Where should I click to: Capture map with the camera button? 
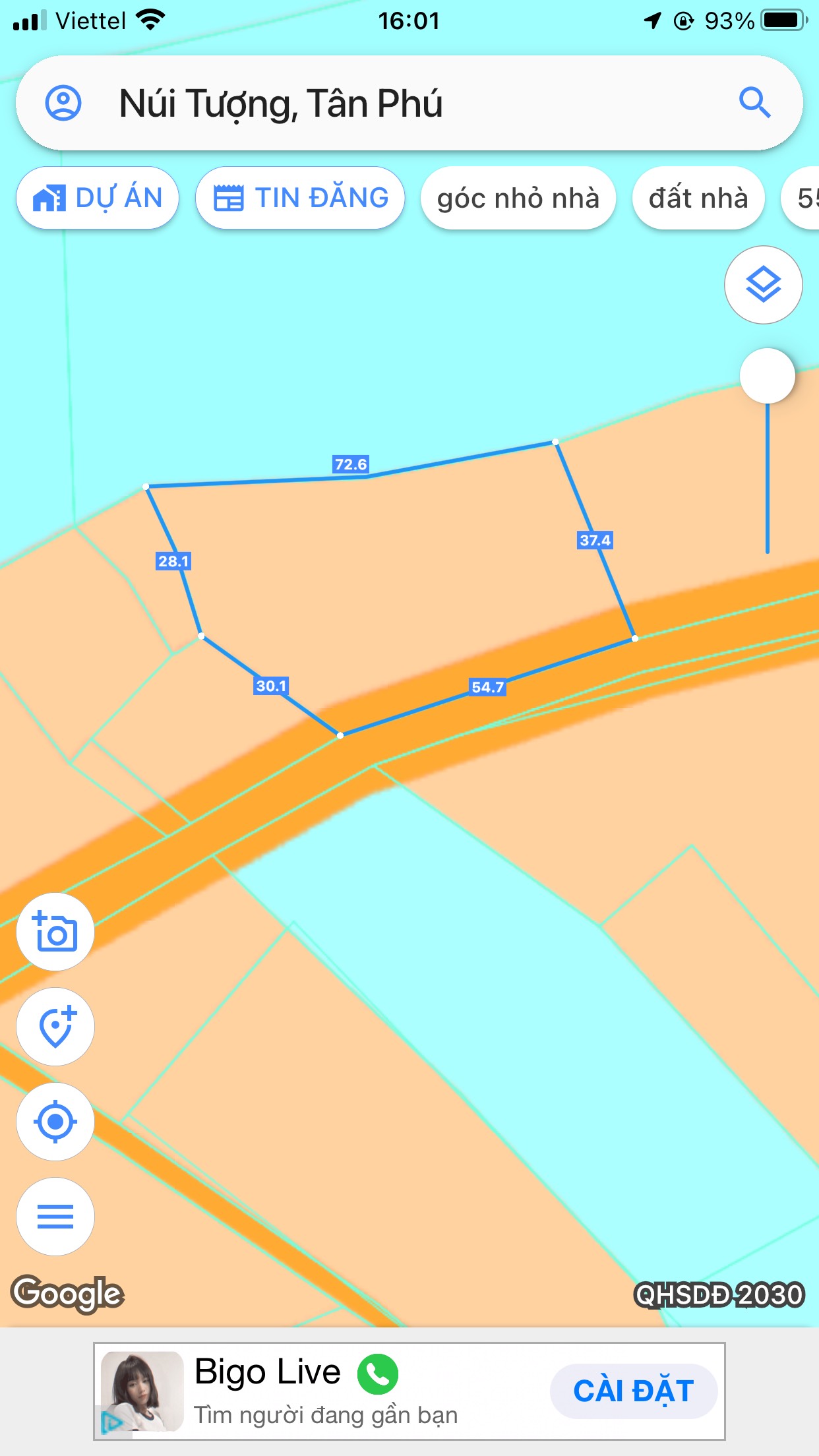tap(55, 932)
